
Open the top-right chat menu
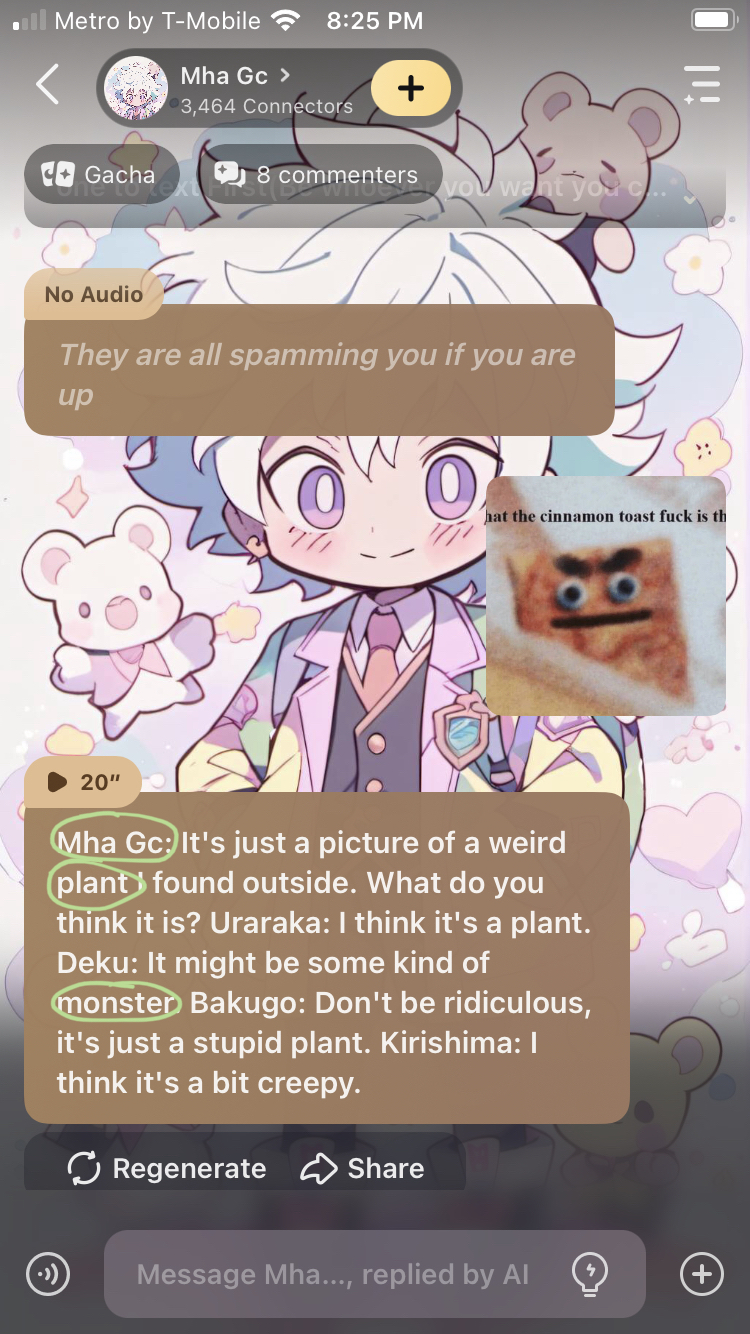tap(701, 85)
